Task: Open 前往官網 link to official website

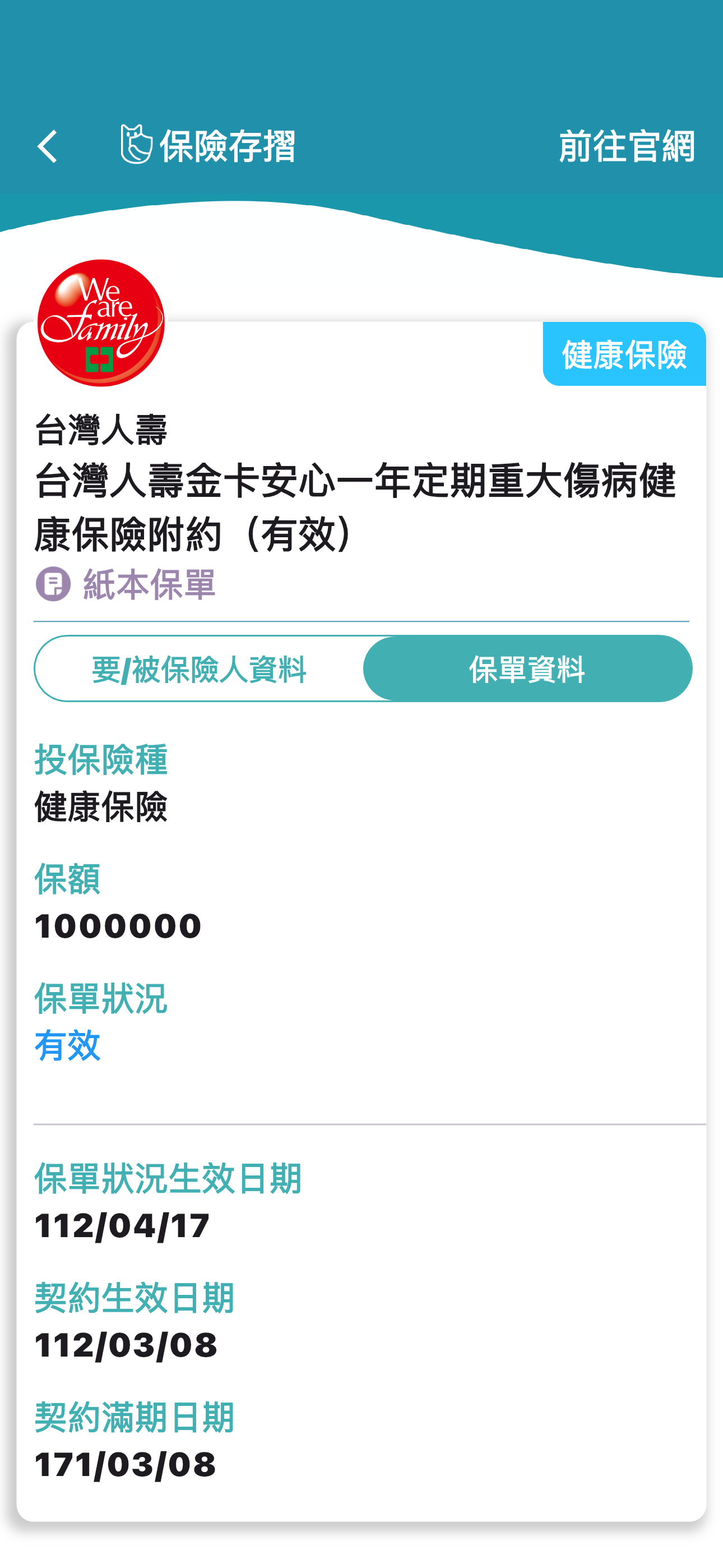Action: coord(625,146)
